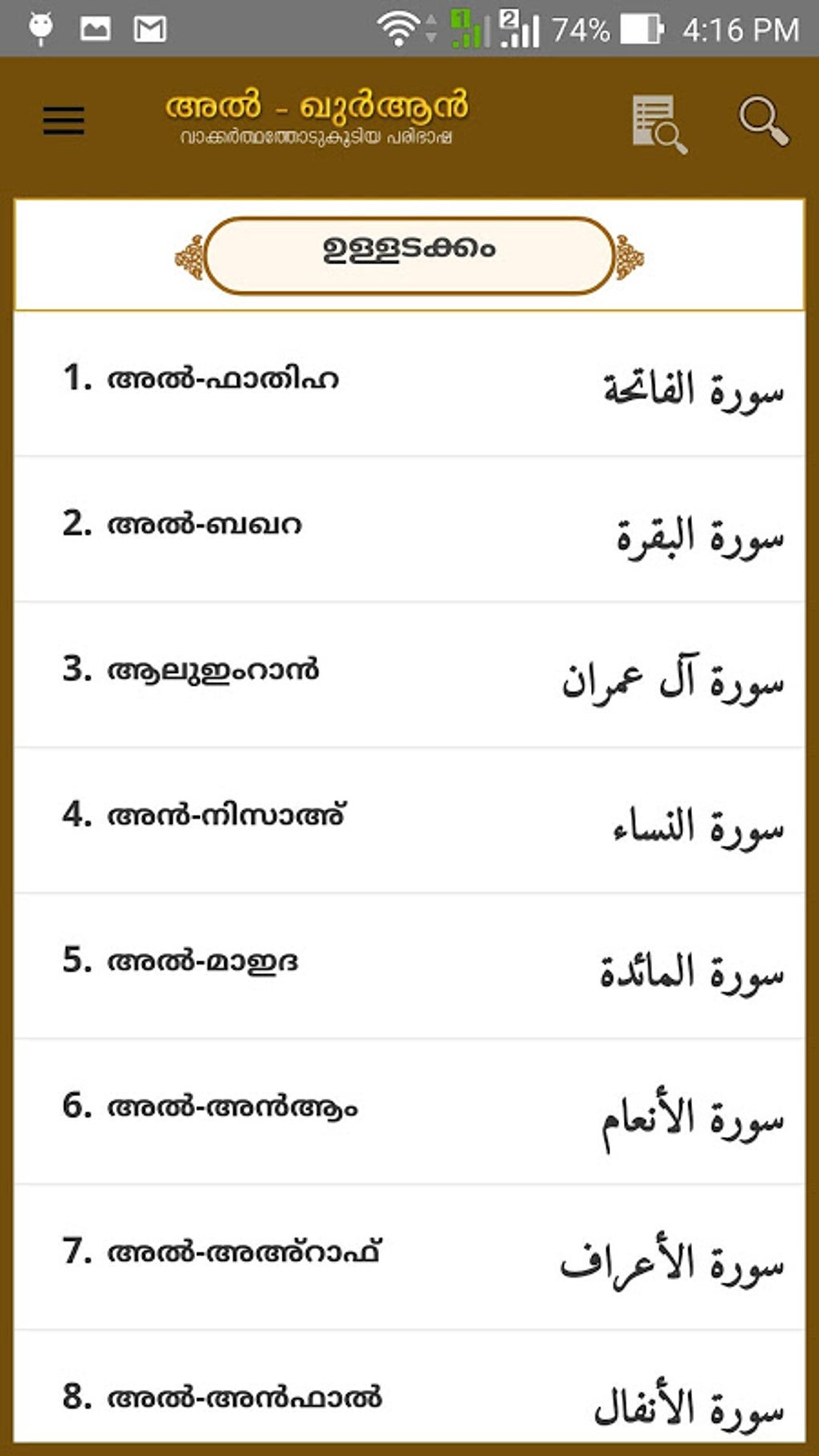Select surah 5 Al-Maida

point(409,965)
